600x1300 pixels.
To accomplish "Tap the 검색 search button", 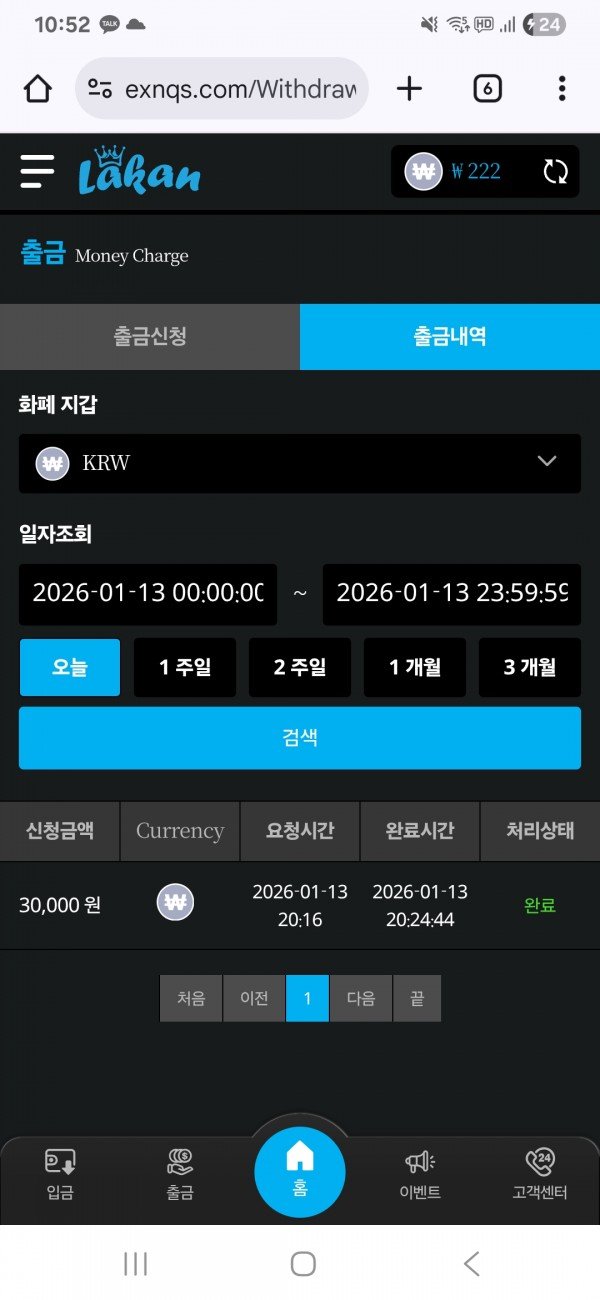I will point(300,738).
